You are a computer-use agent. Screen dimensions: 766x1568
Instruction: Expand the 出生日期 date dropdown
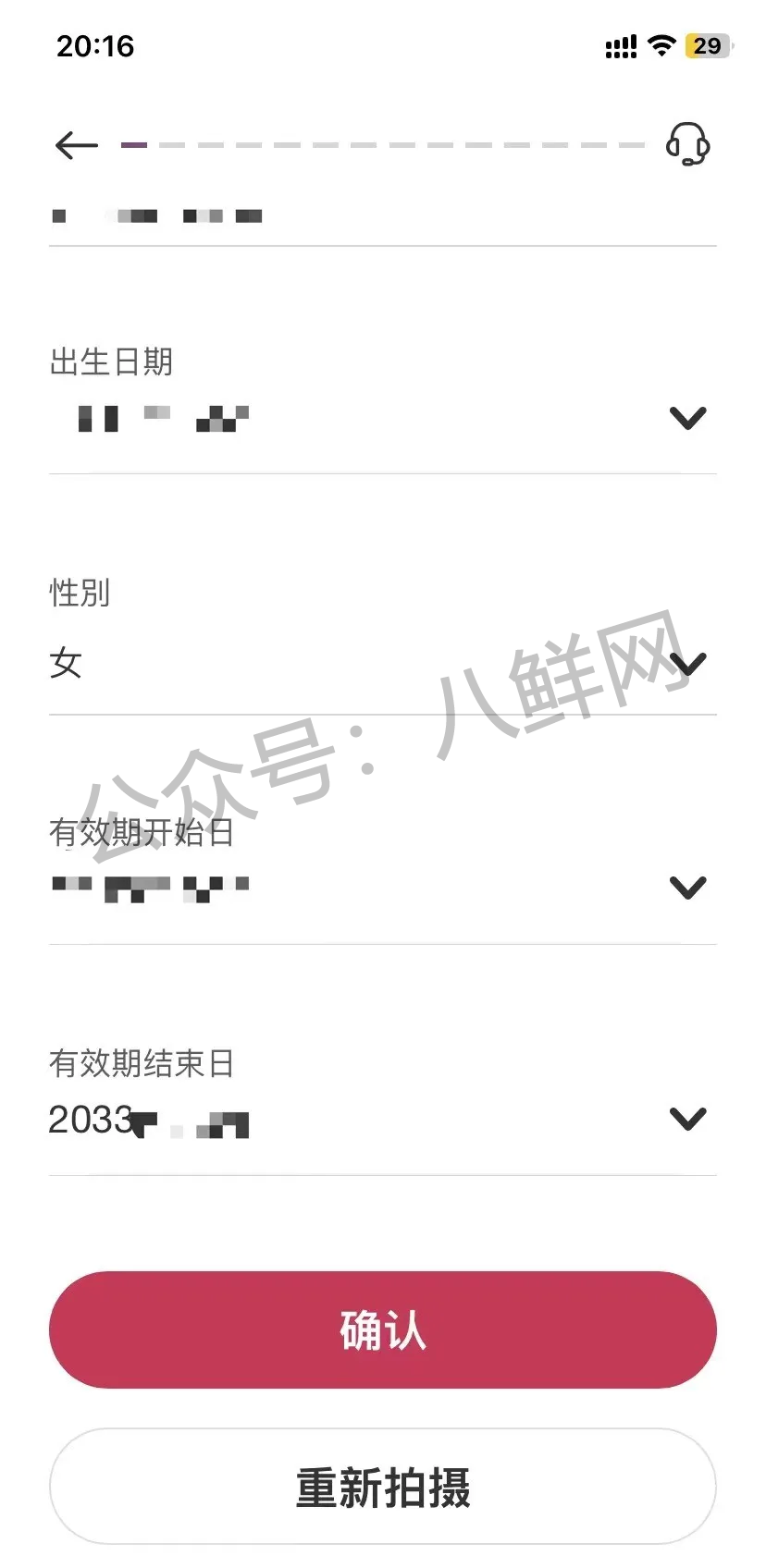pyautogui.click(x=687, y=418)
